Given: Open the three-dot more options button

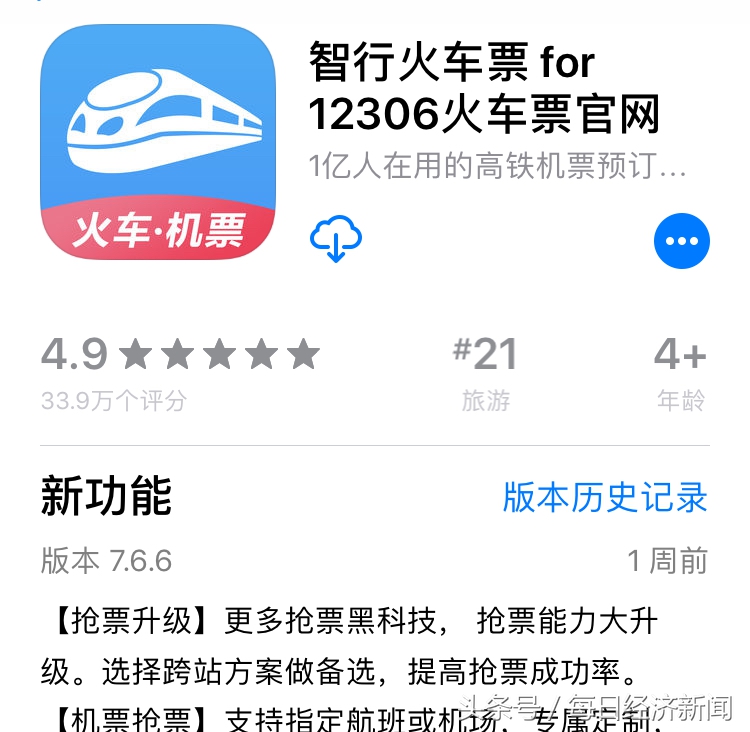Looking at the screenshot, I should 681,241.
